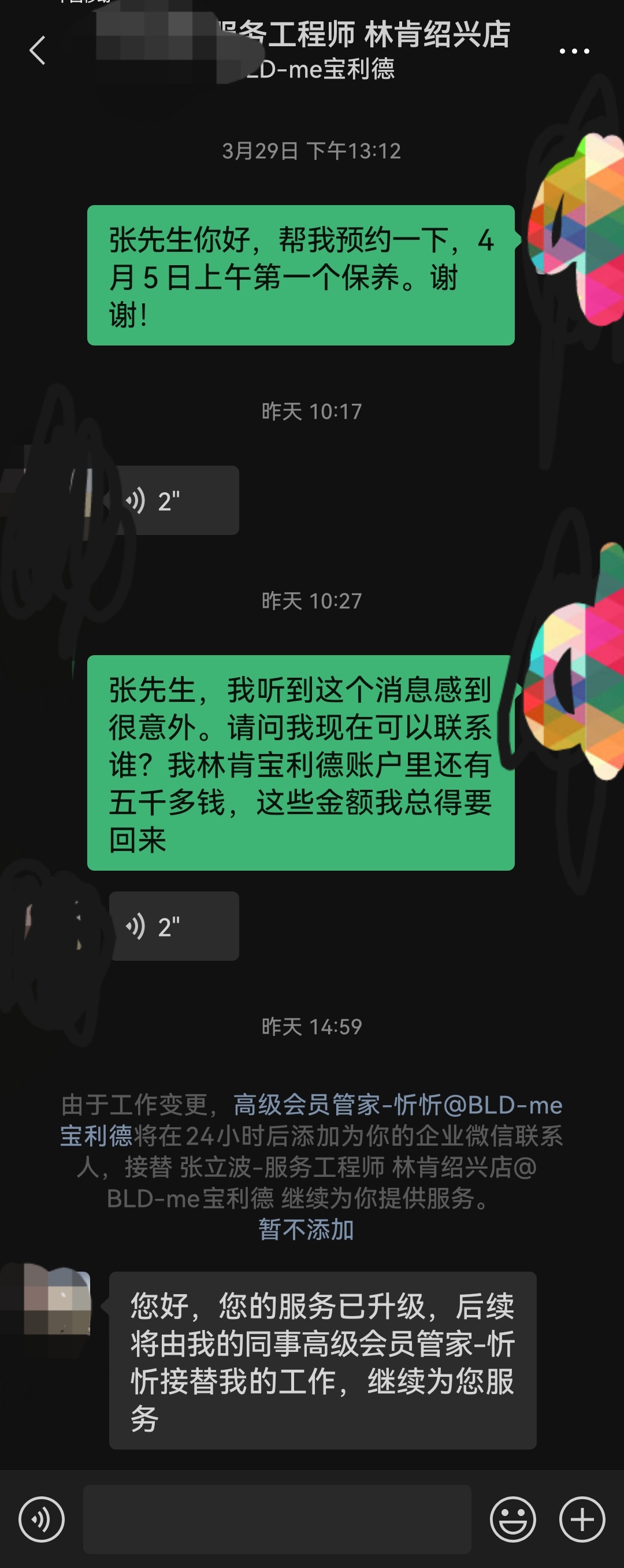Play the 2-second voice message below 10:27
This screenshot has width=624, height=1568.
(174, 926)
